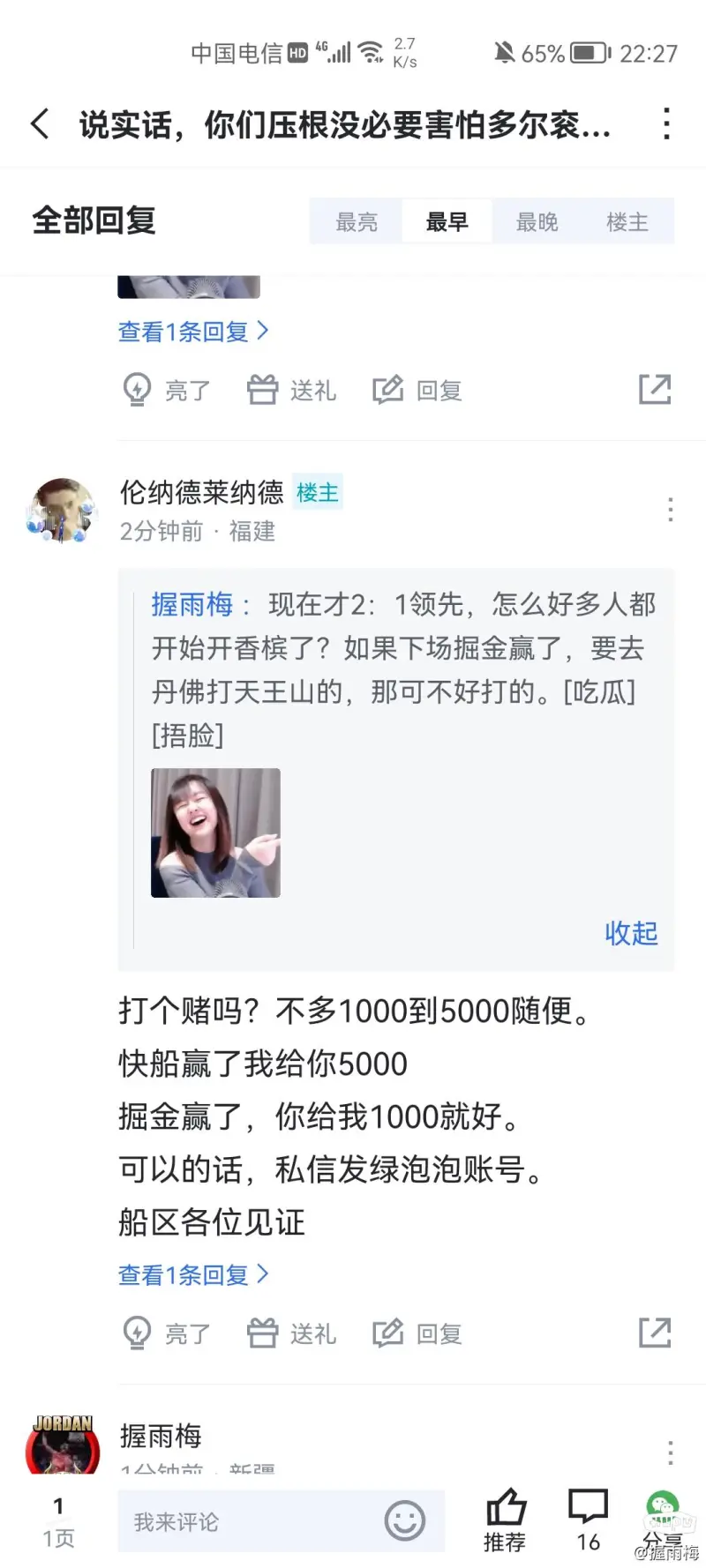The height and width of the screenshot is (1568, 706).
Task: Open the 16 comments button
Action: pos(589,1520)
